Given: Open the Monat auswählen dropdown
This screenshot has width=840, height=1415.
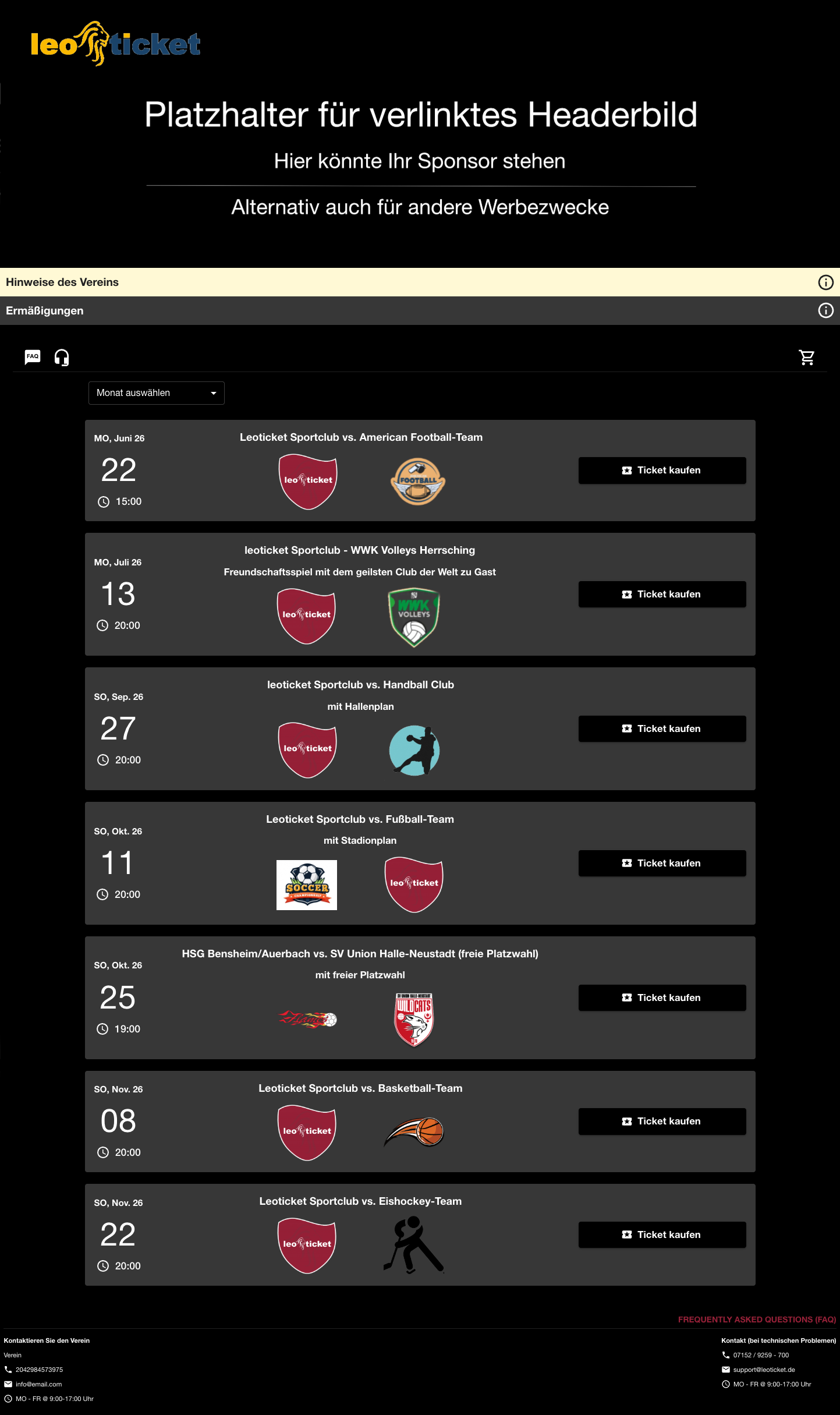Looking at the screenshot, I should coord(156,393).
